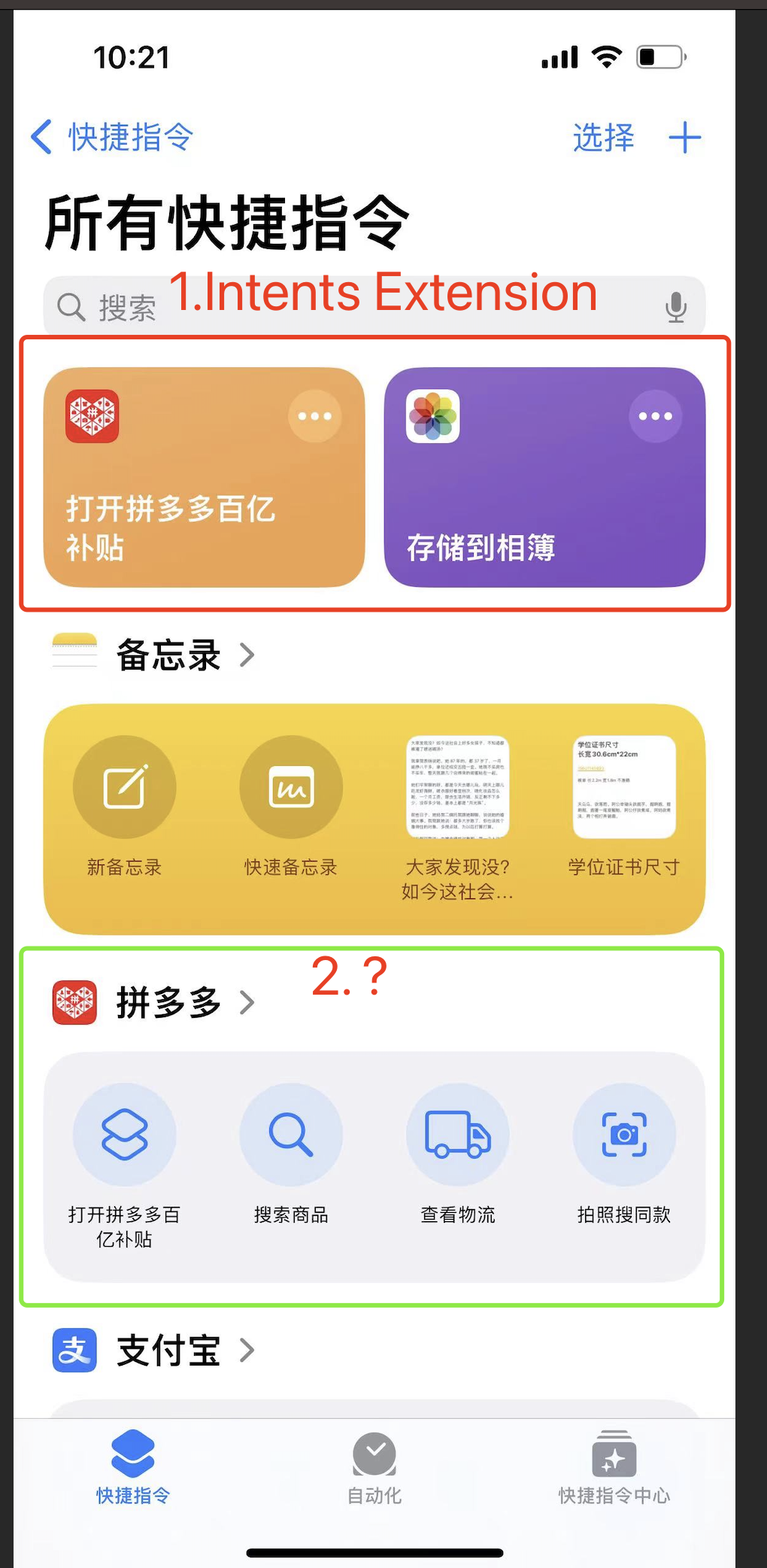The width and height of the screenshot is (767, 1568).
Task: Create a 新备忘录 note
Action: tap(125, 805)
